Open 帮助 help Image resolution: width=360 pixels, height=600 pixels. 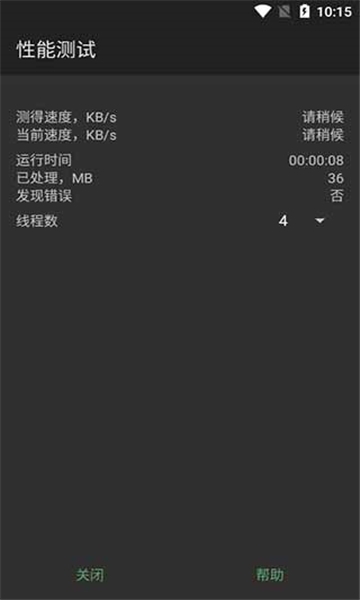point(270,575)
